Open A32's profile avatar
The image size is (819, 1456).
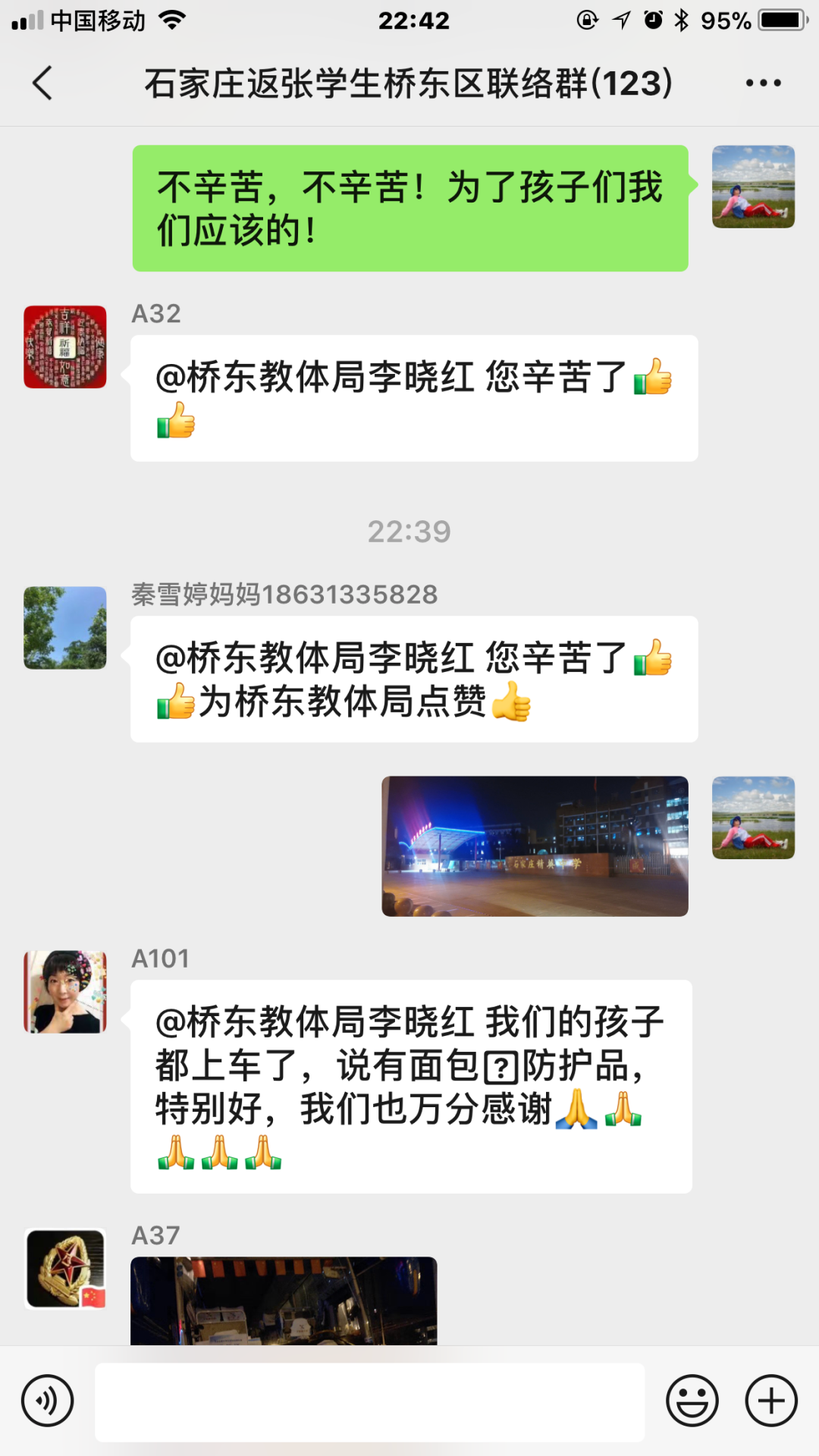click(x=65, y=347)
